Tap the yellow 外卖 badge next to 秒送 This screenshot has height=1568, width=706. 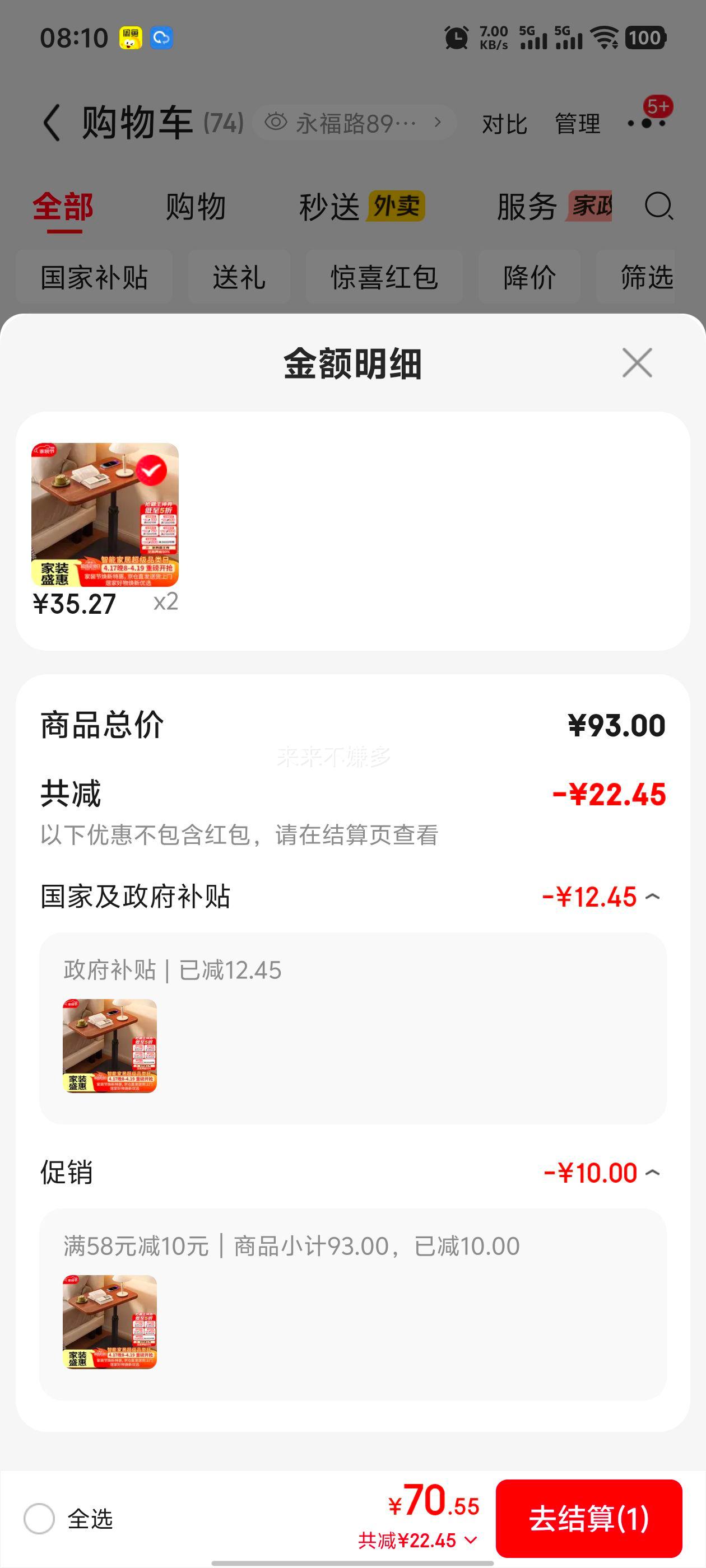point(396,205)
